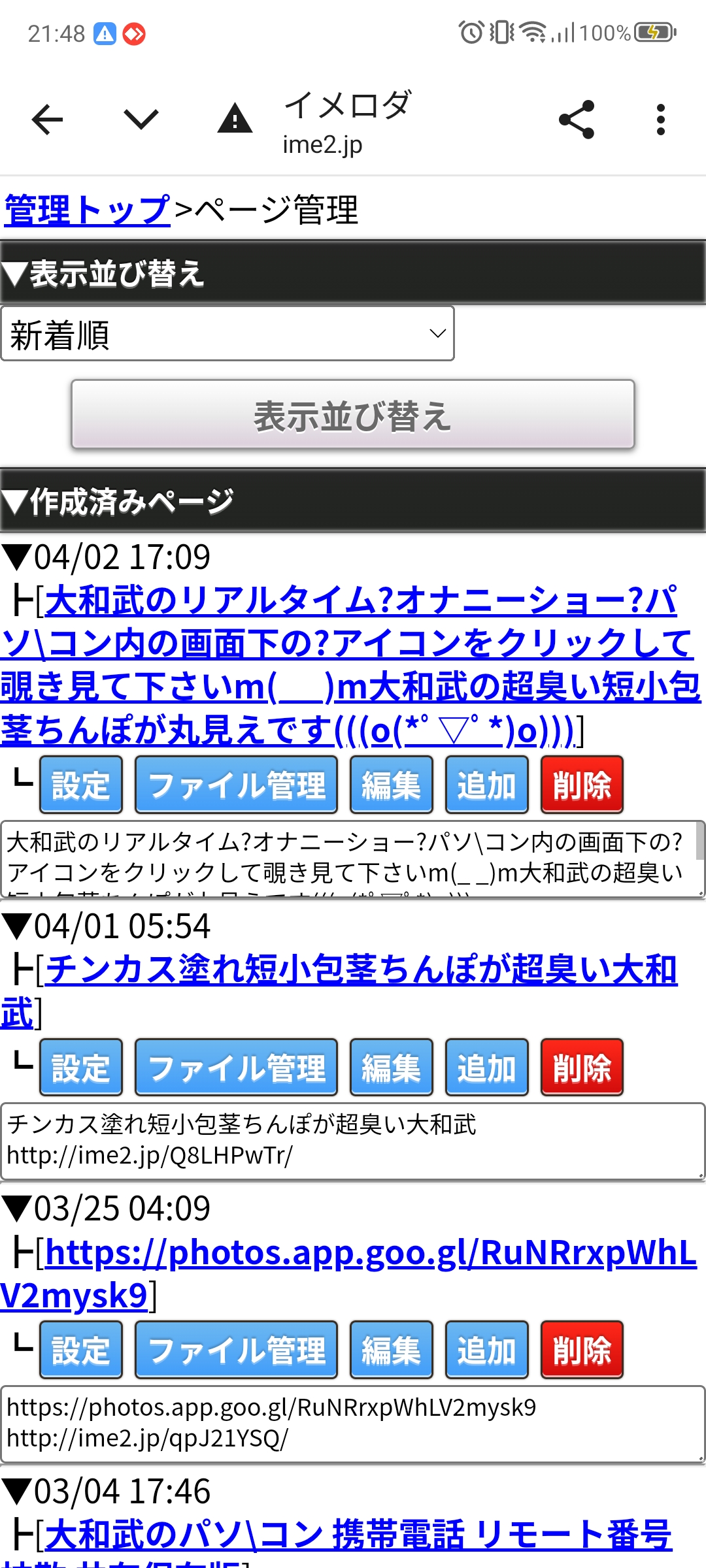Delete the 04/02 17:09 page
The image size is (706, 1568).
click(x=582, y=785)
